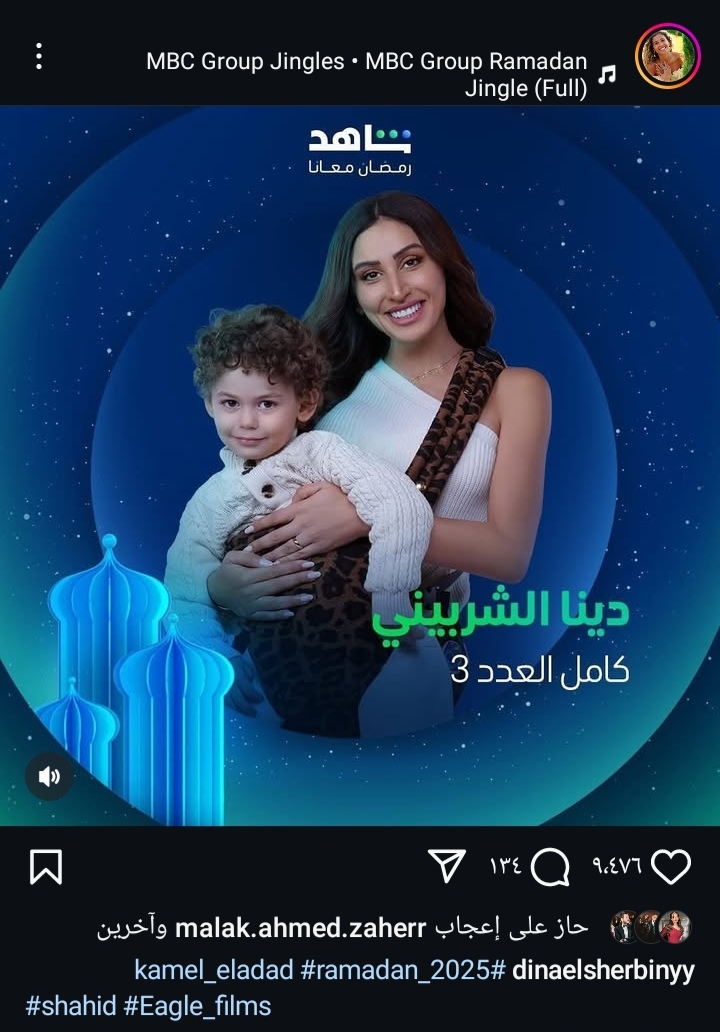
Task: Open the three-dot overflow menu
Action: 39,56
